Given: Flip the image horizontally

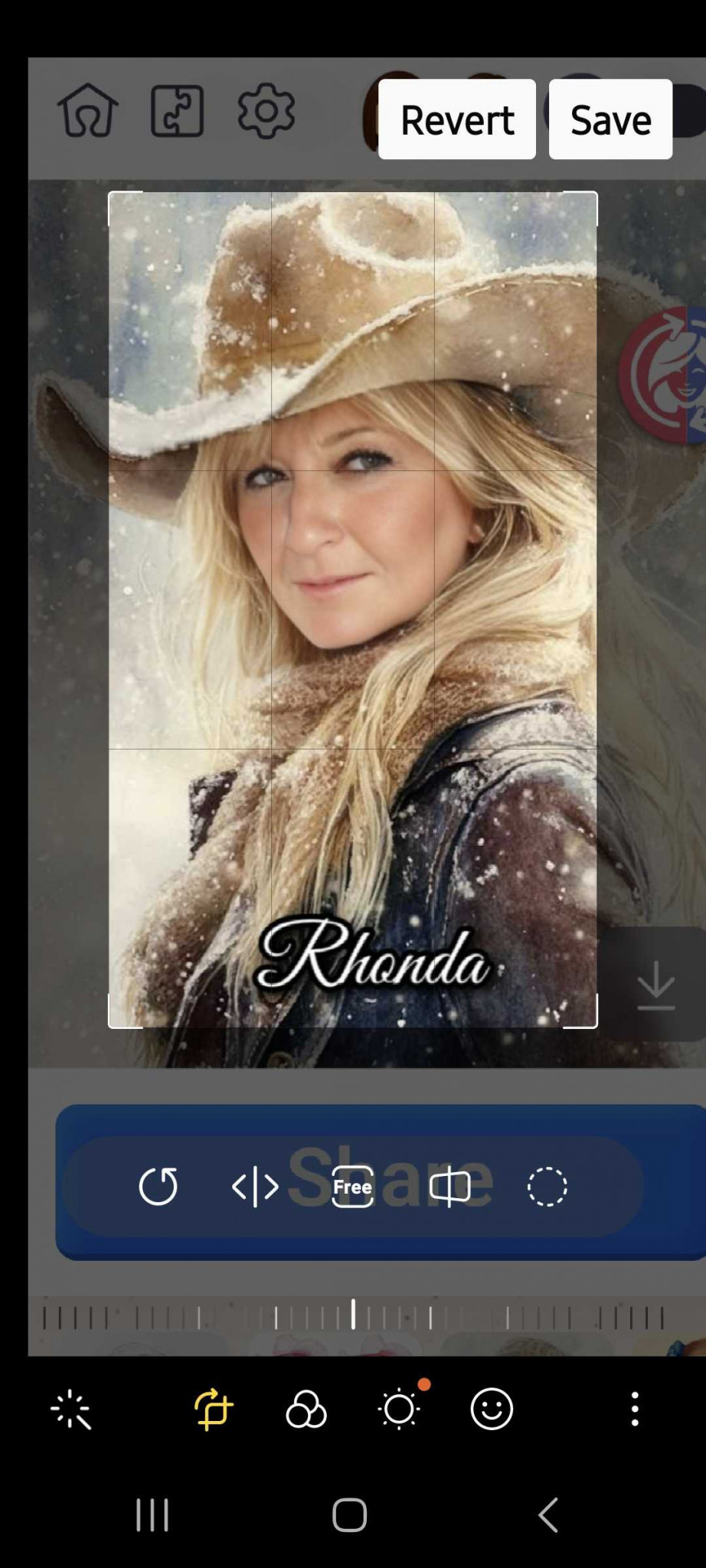Looking at the screenshot, I should [x=255, y=1186].
